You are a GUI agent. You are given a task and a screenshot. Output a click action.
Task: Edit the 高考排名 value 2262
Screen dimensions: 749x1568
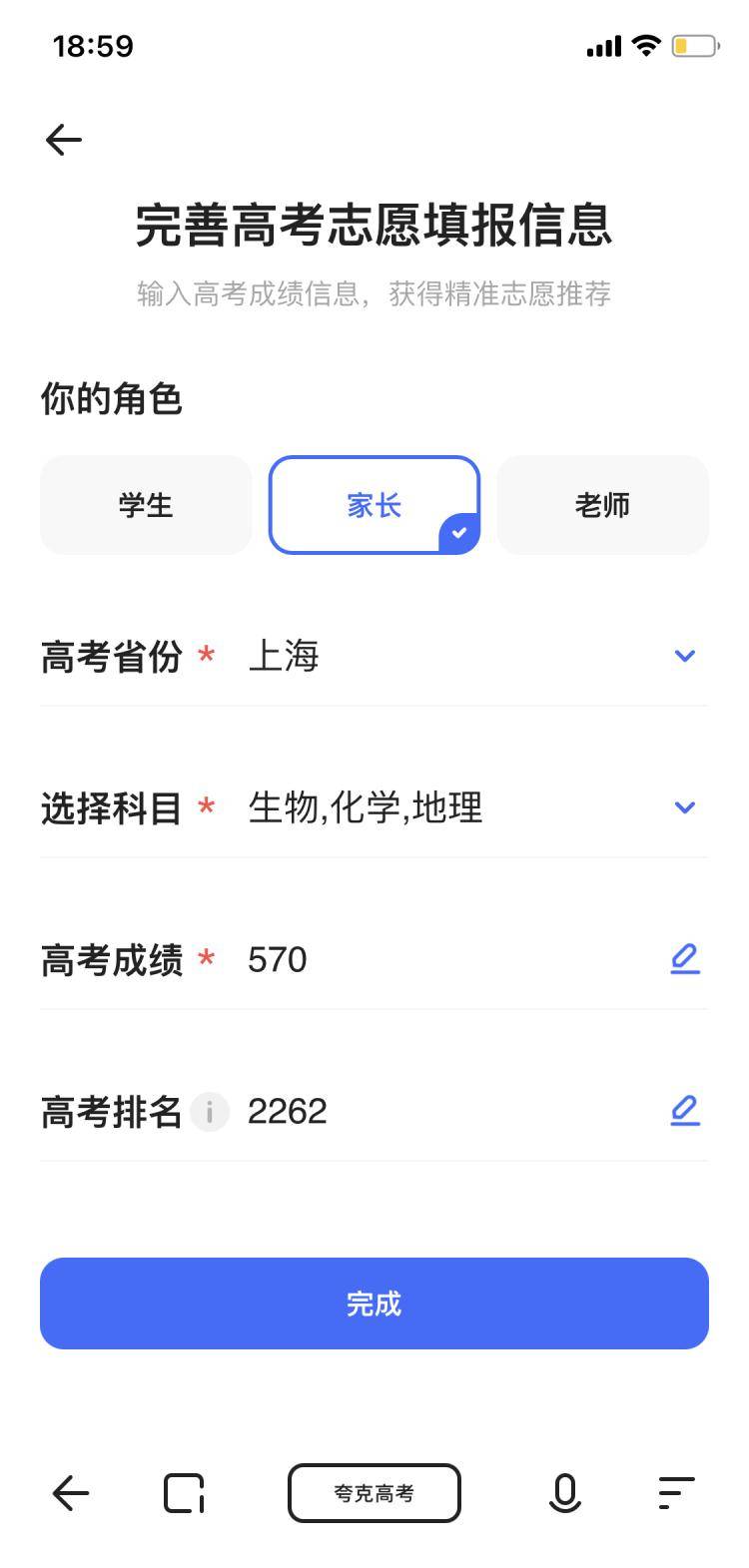684,1111
